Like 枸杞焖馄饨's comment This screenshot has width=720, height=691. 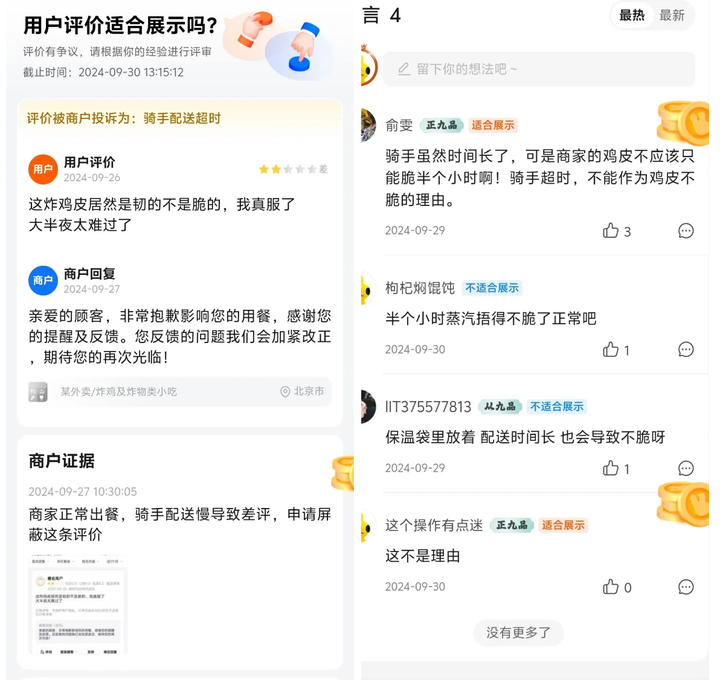611,350
